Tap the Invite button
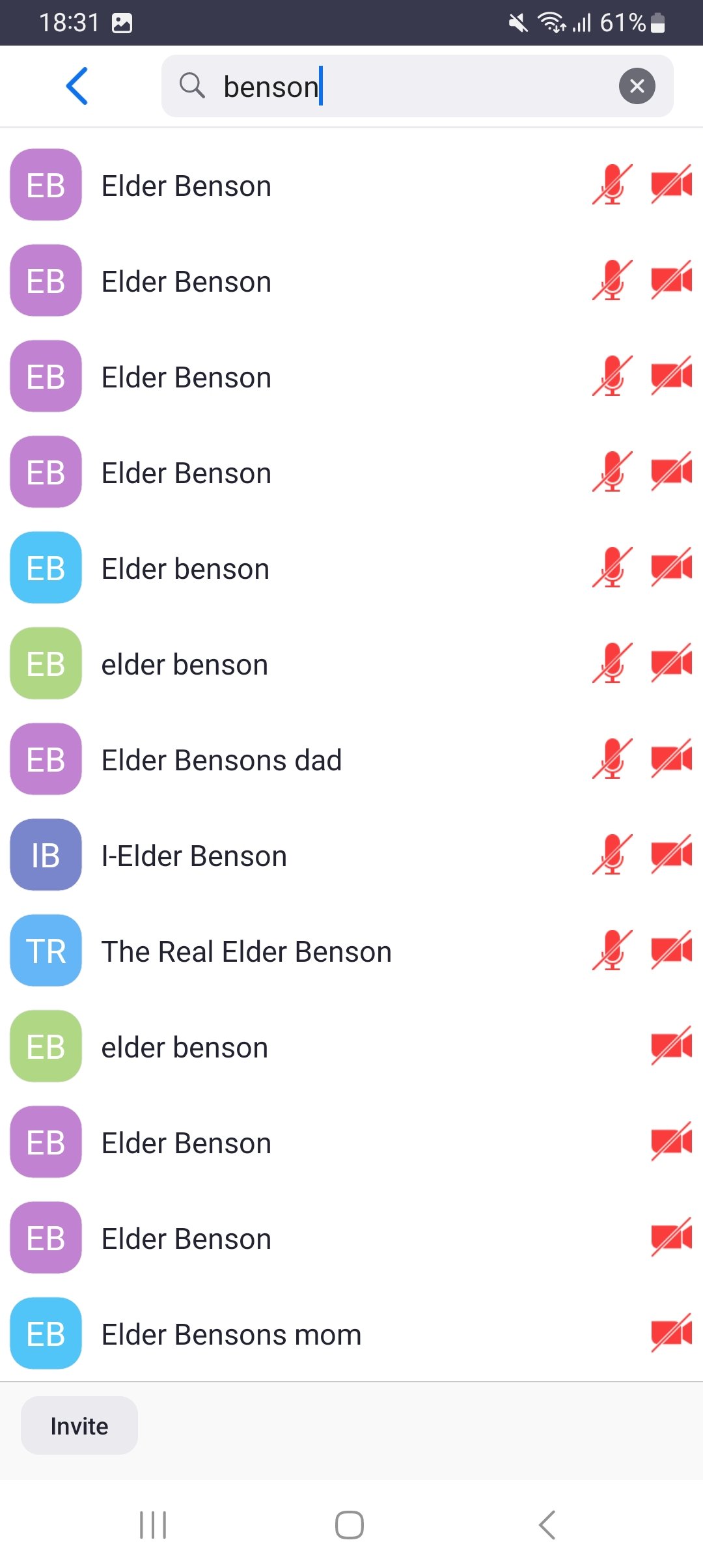The width and height of the screenshot is (703, 1568). coord(79,1425)
